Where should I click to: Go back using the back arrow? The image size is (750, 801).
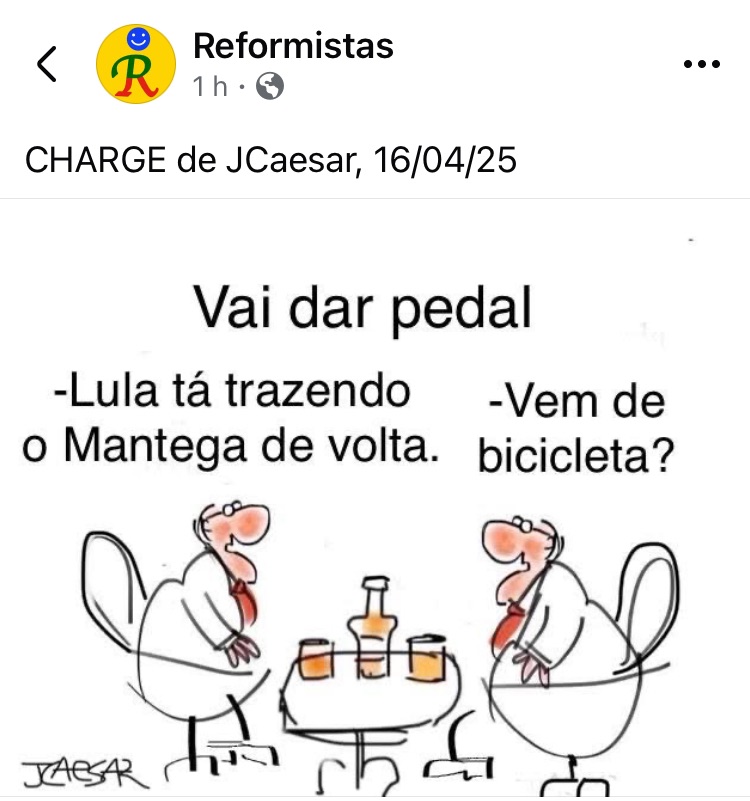point(46,64)
